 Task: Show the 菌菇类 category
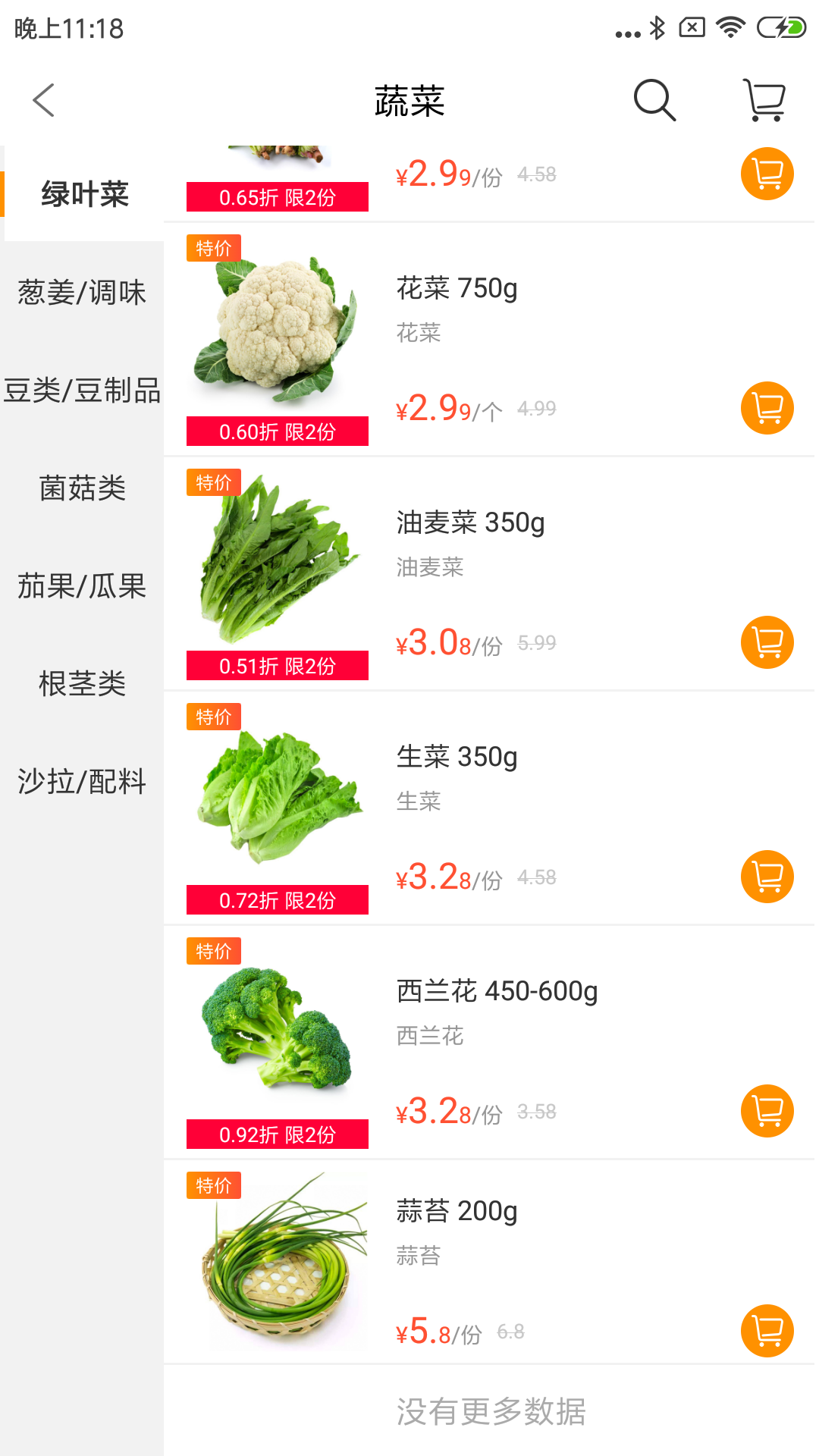[x=82, y=488]
